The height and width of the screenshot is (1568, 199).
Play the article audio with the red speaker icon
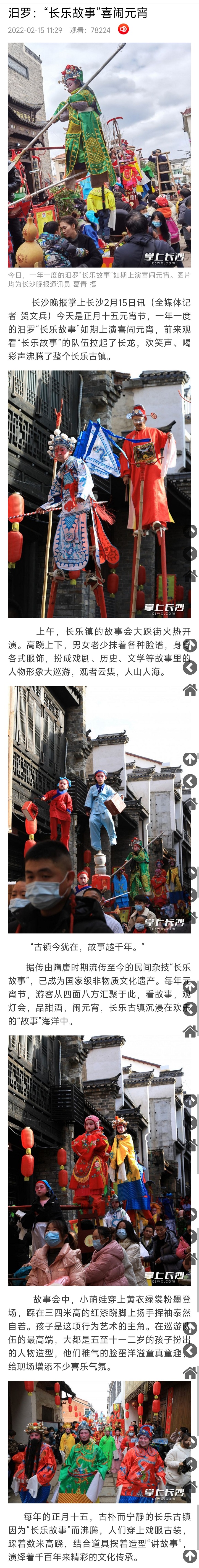[123, 29]
